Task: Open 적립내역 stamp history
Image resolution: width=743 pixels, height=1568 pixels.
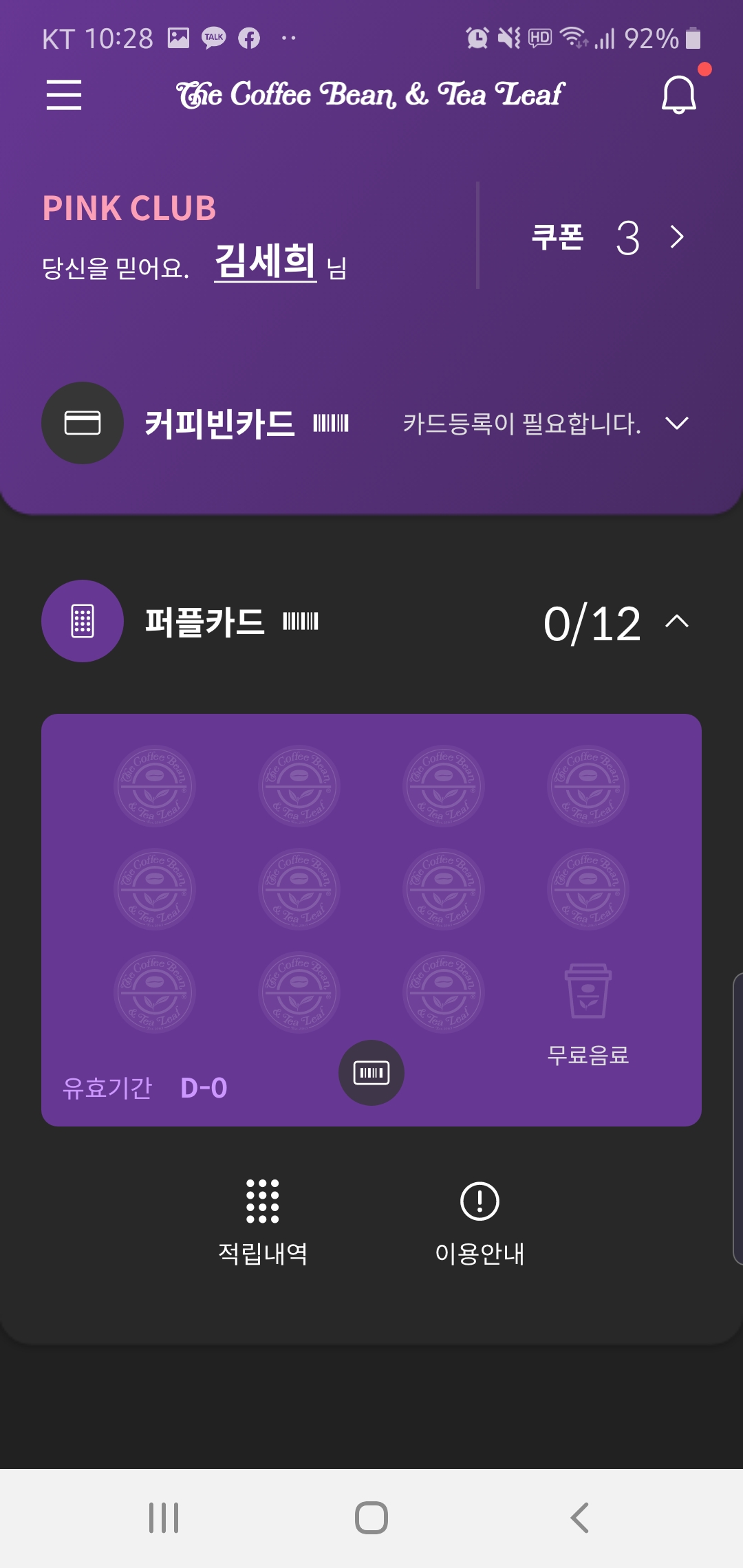Action: pyautogui.click(x=263, y=1222)
